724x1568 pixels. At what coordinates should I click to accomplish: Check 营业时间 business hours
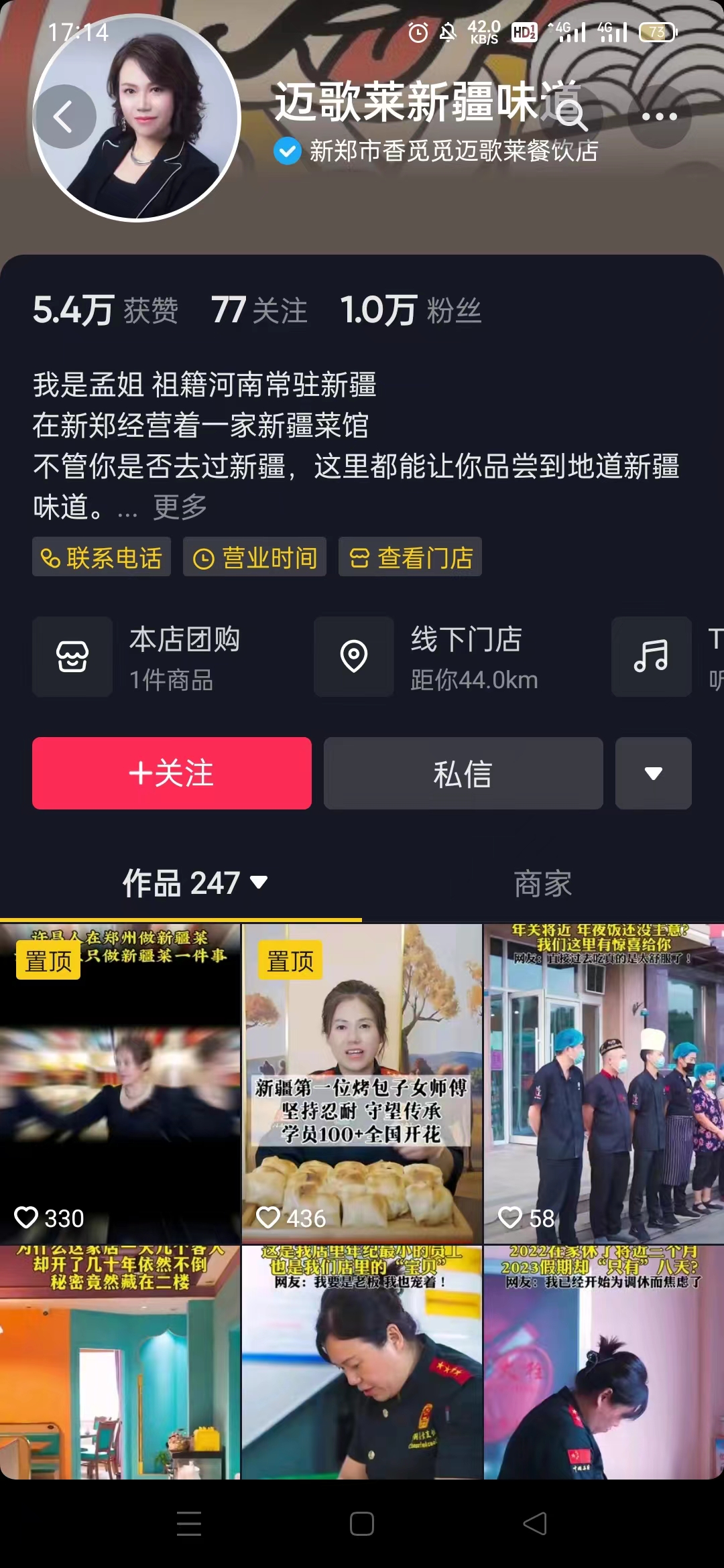pyautogui.click(x=255, y=557)
